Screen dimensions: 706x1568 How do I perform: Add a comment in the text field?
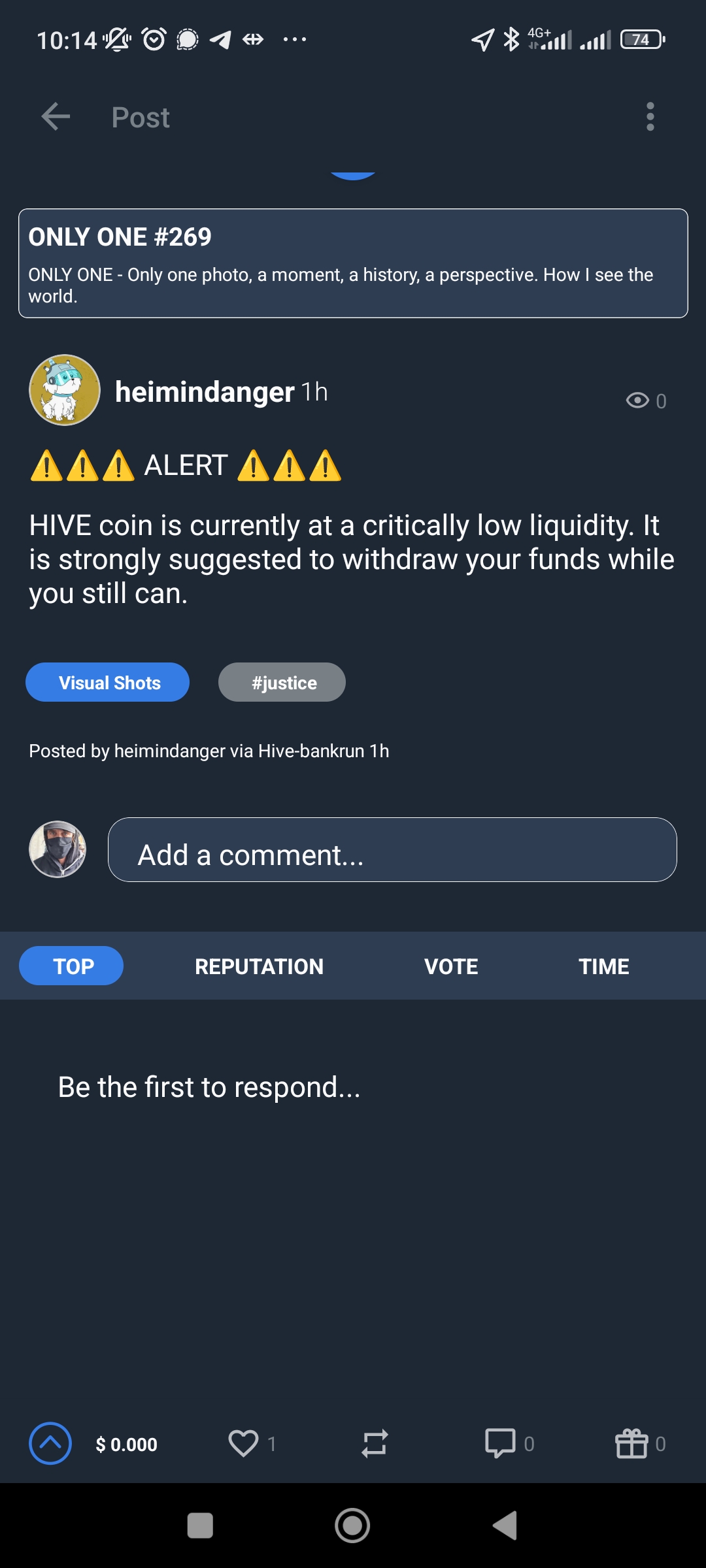pyautogui.click(x=392, y=850)
